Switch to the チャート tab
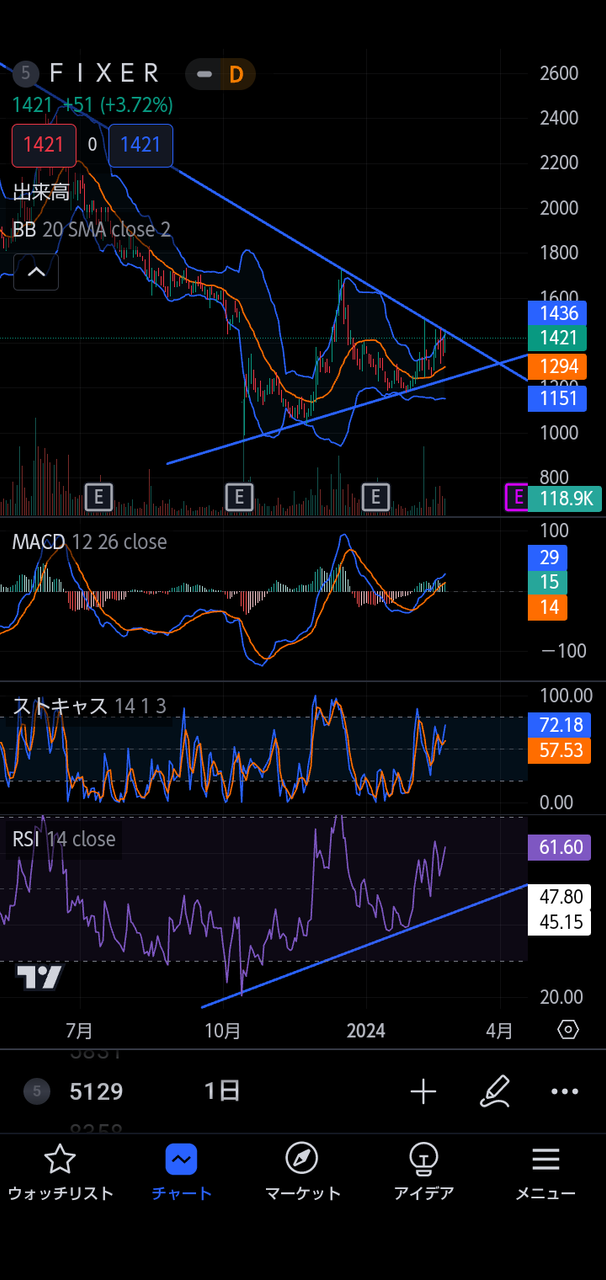 pos(181,1172)
